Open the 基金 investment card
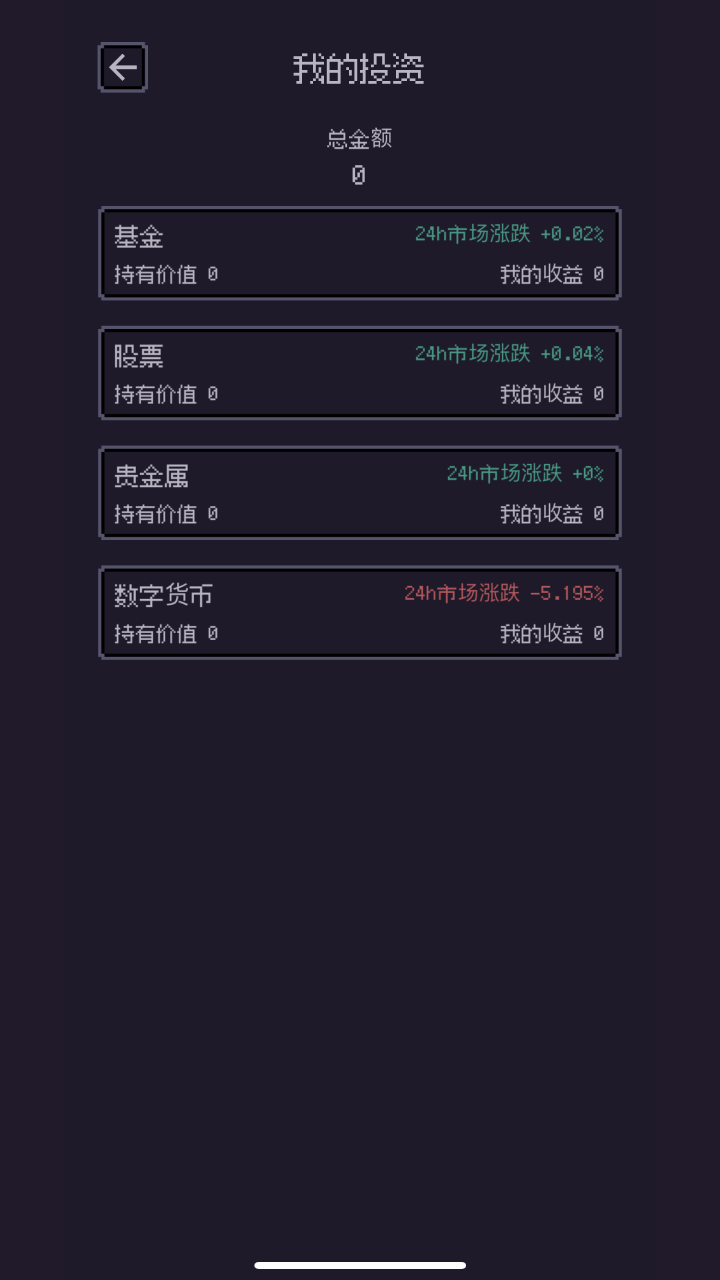 click(x=360, y=253)
